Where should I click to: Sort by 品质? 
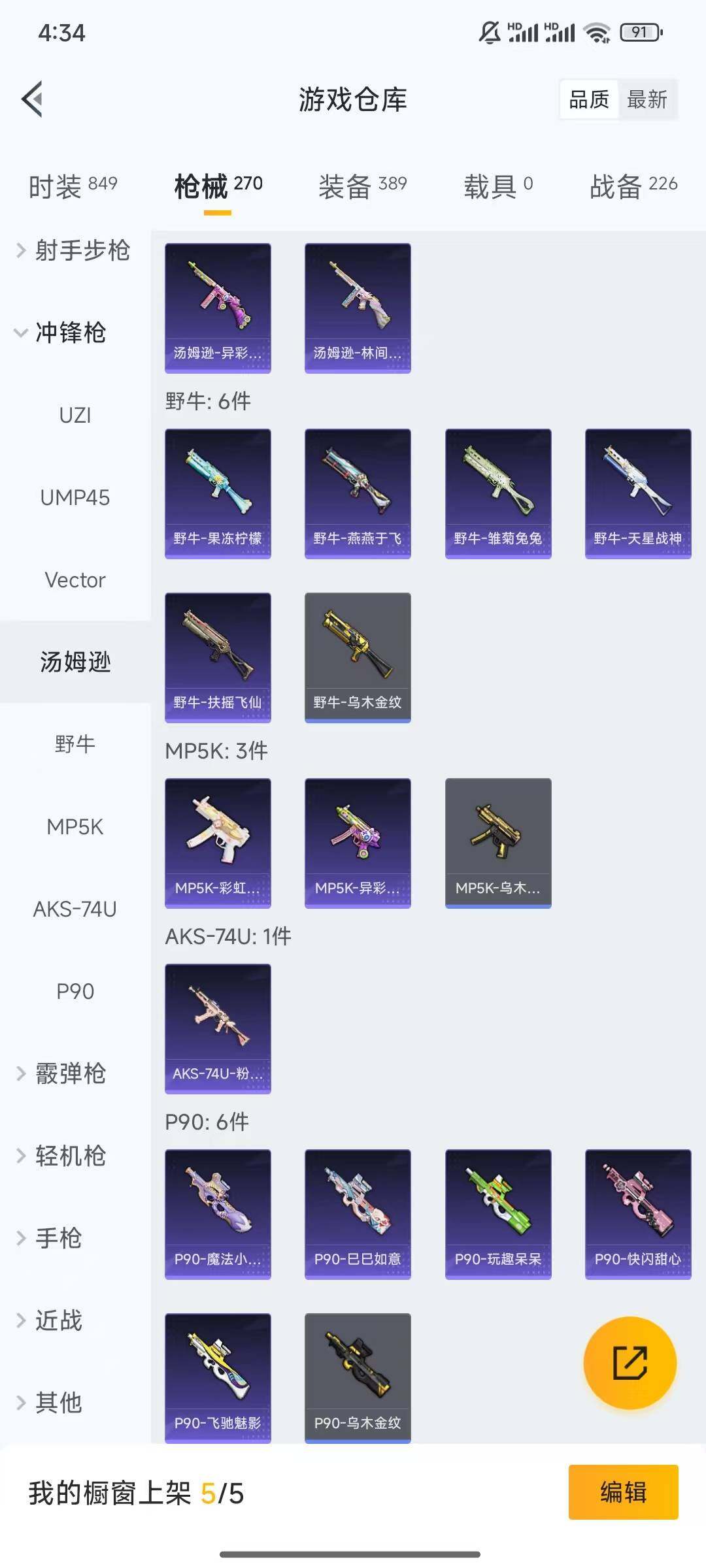pos(589,99)
